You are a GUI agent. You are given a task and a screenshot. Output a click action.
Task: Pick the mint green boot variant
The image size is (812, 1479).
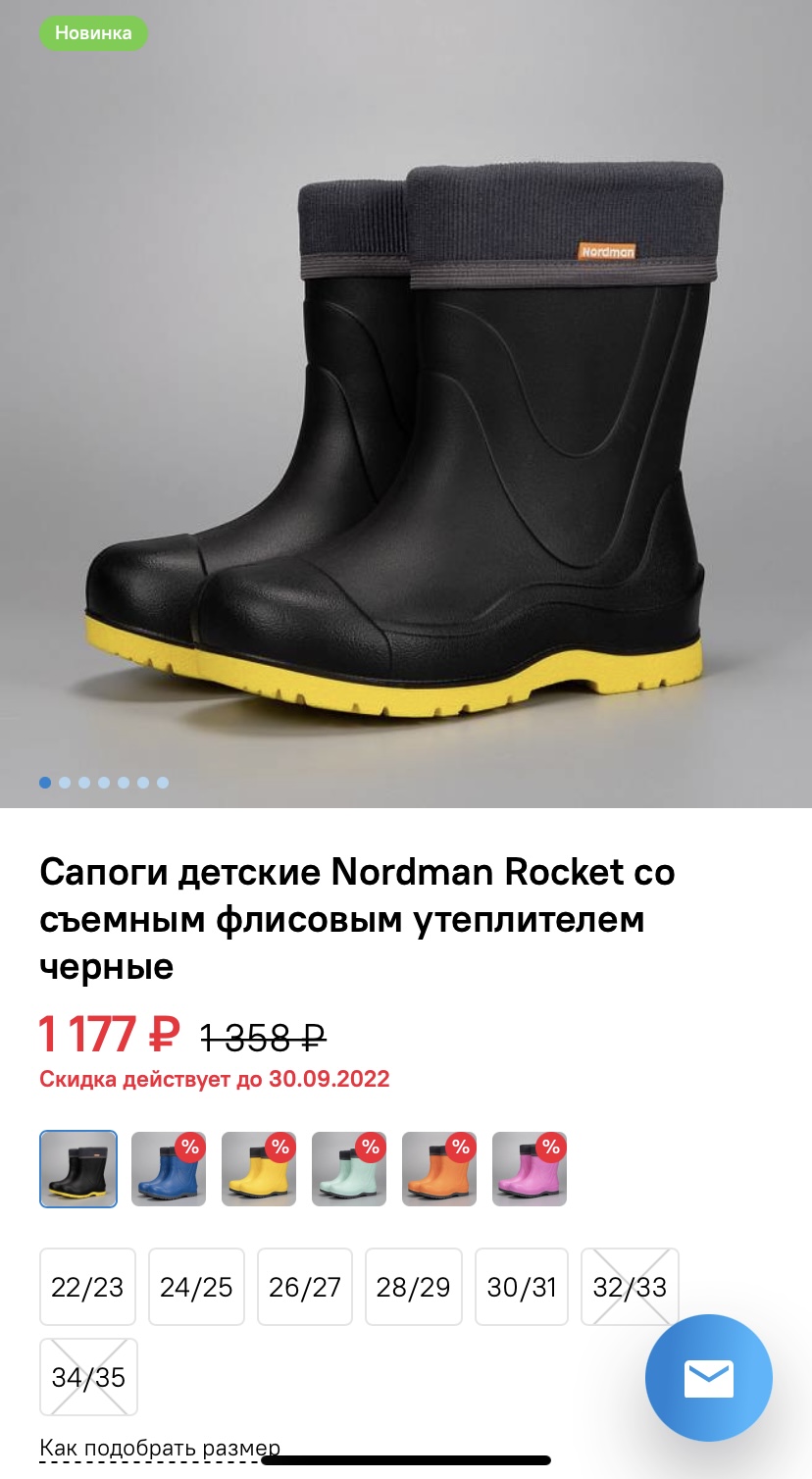349,1169
